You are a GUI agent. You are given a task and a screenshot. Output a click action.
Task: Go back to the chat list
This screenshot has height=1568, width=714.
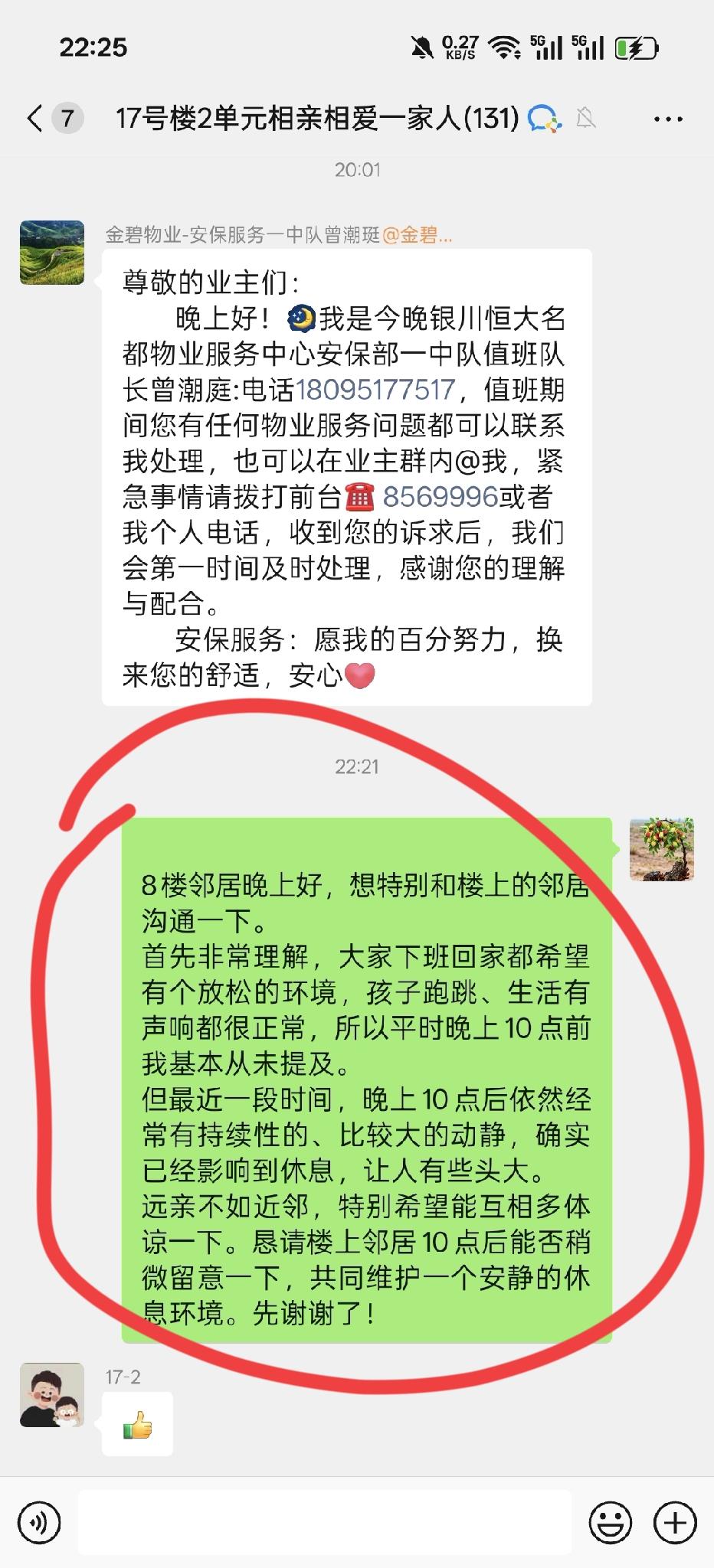tap(35, 119)
